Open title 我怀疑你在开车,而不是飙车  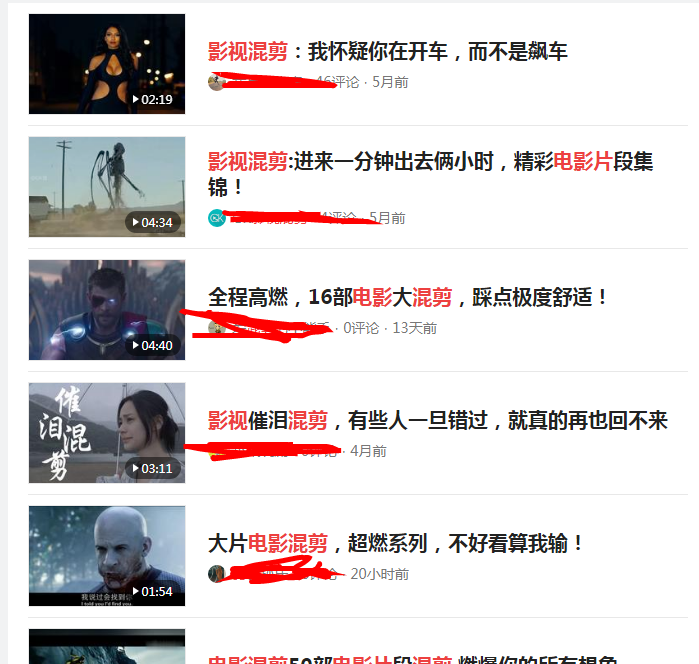pos(388,52)
